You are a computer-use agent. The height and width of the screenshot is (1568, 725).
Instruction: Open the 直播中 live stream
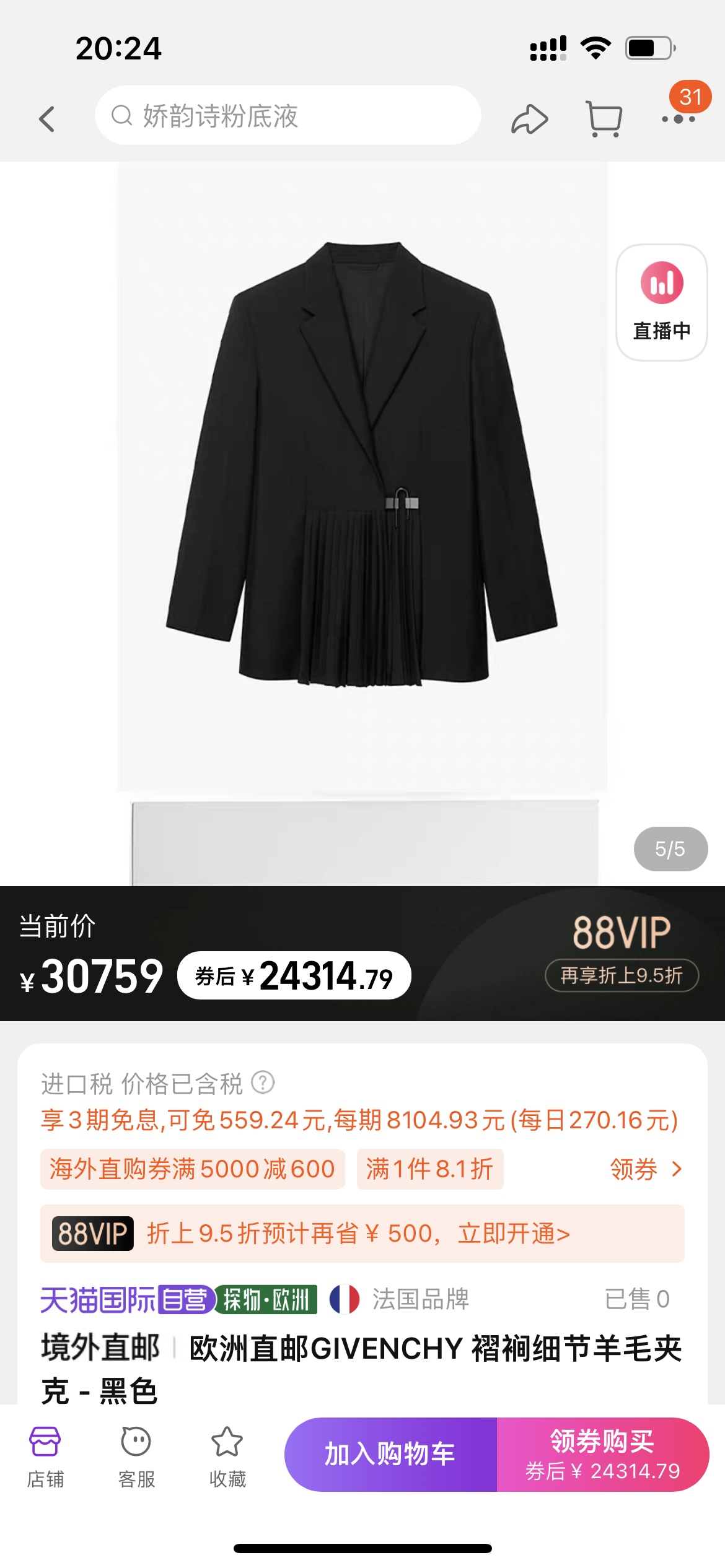pos(661,302)
